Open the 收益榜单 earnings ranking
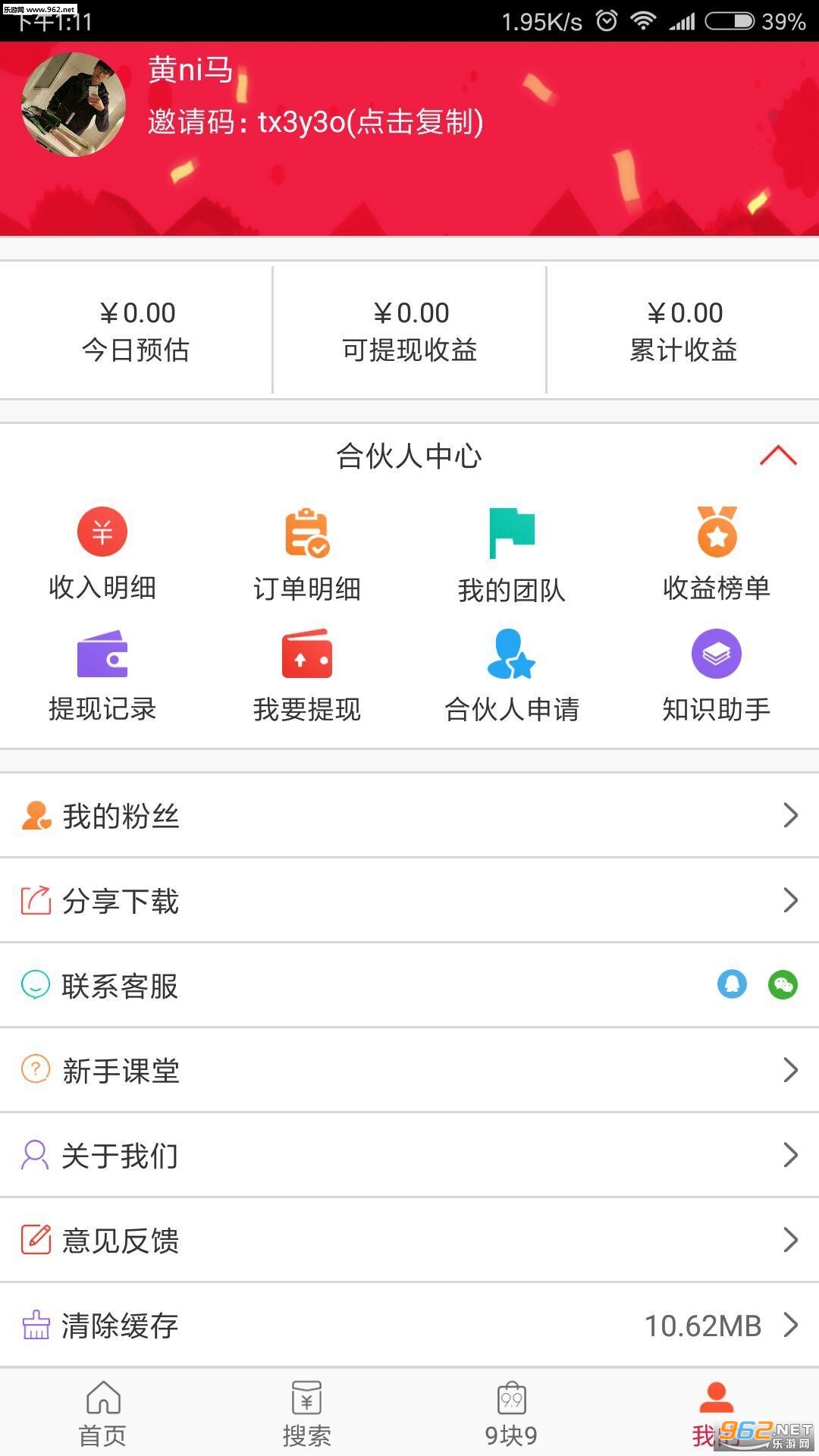The height and width of the screenshot is (1456, 819). [717, 554]
